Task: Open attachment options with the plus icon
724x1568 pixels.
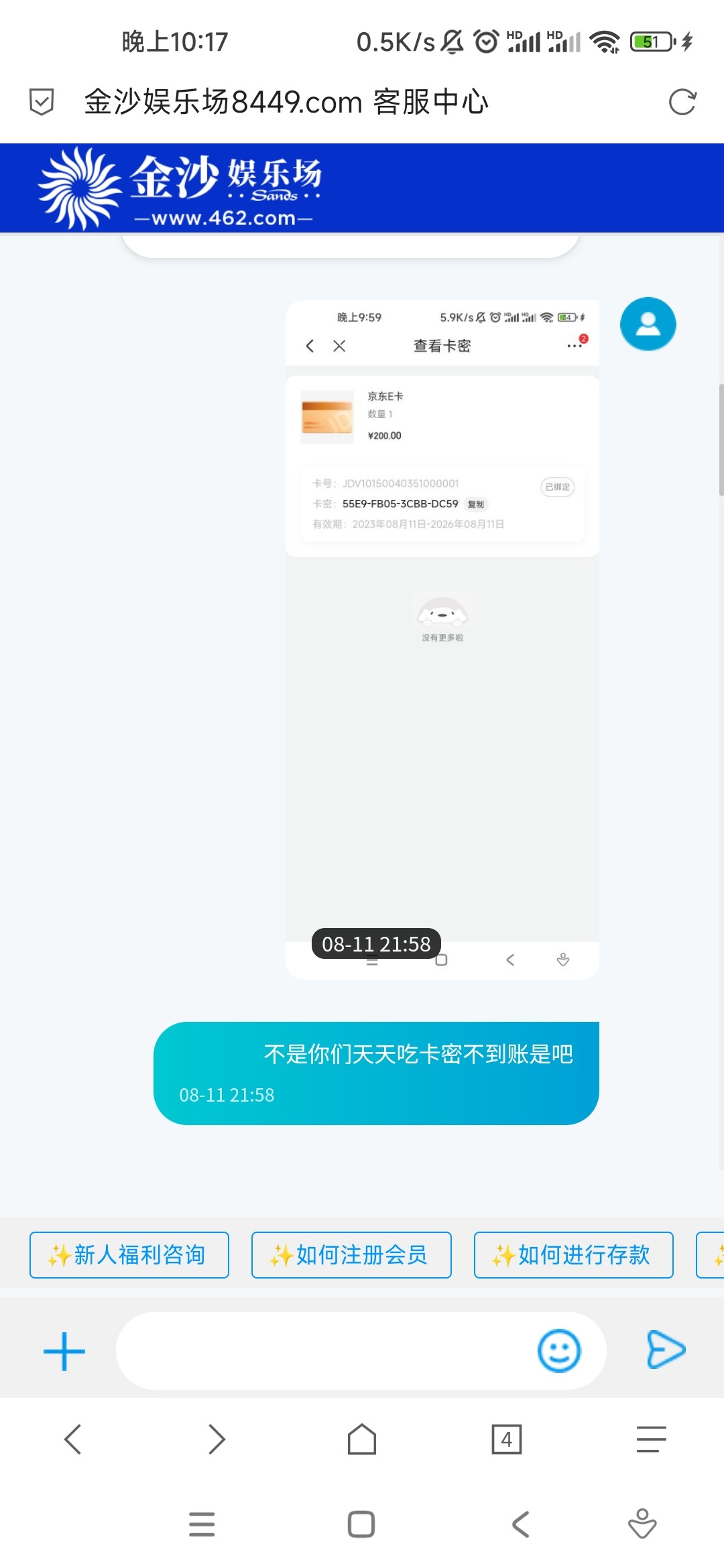Action: click(x=63, y=1351)
